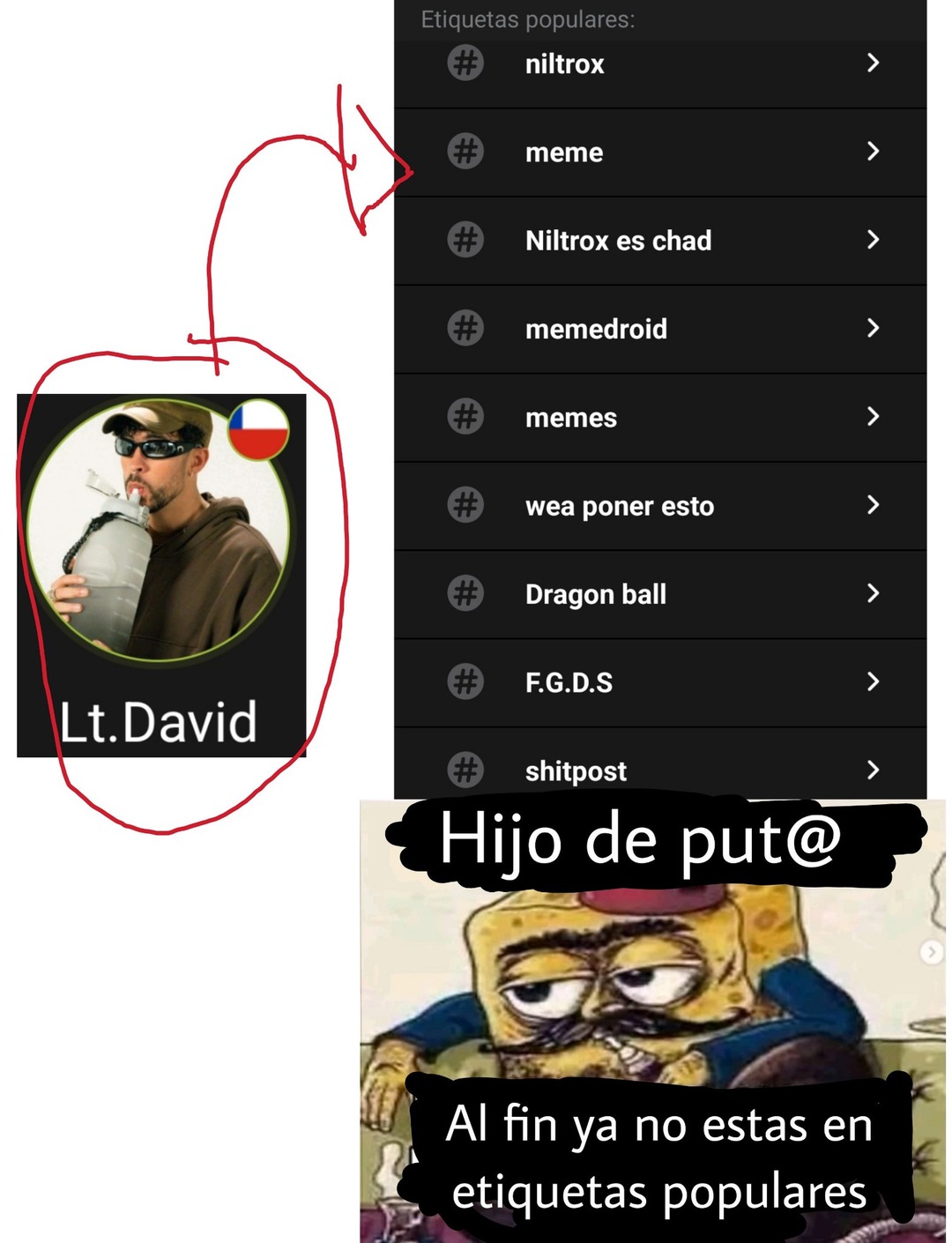Click the small arrow on the SpongeBob image

click(x=933, y=952)
